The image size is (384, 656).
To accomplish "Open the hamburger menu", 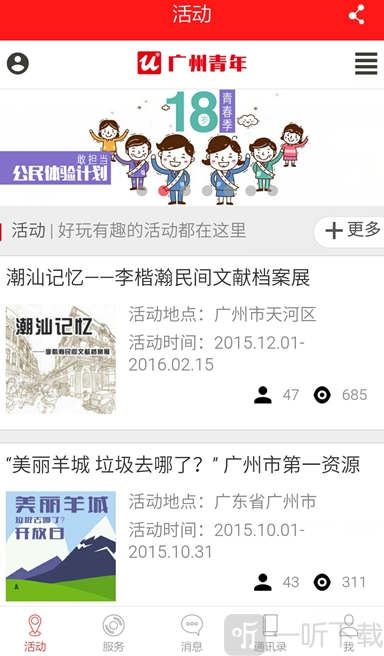I will tap(366, 64).
